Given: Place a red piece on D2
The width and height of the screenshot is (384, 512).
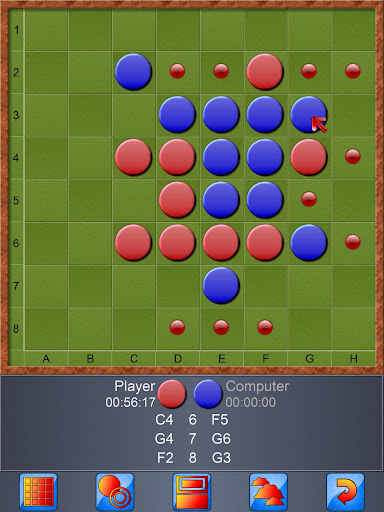Looking at the screenshot, I should pos(177,71).
